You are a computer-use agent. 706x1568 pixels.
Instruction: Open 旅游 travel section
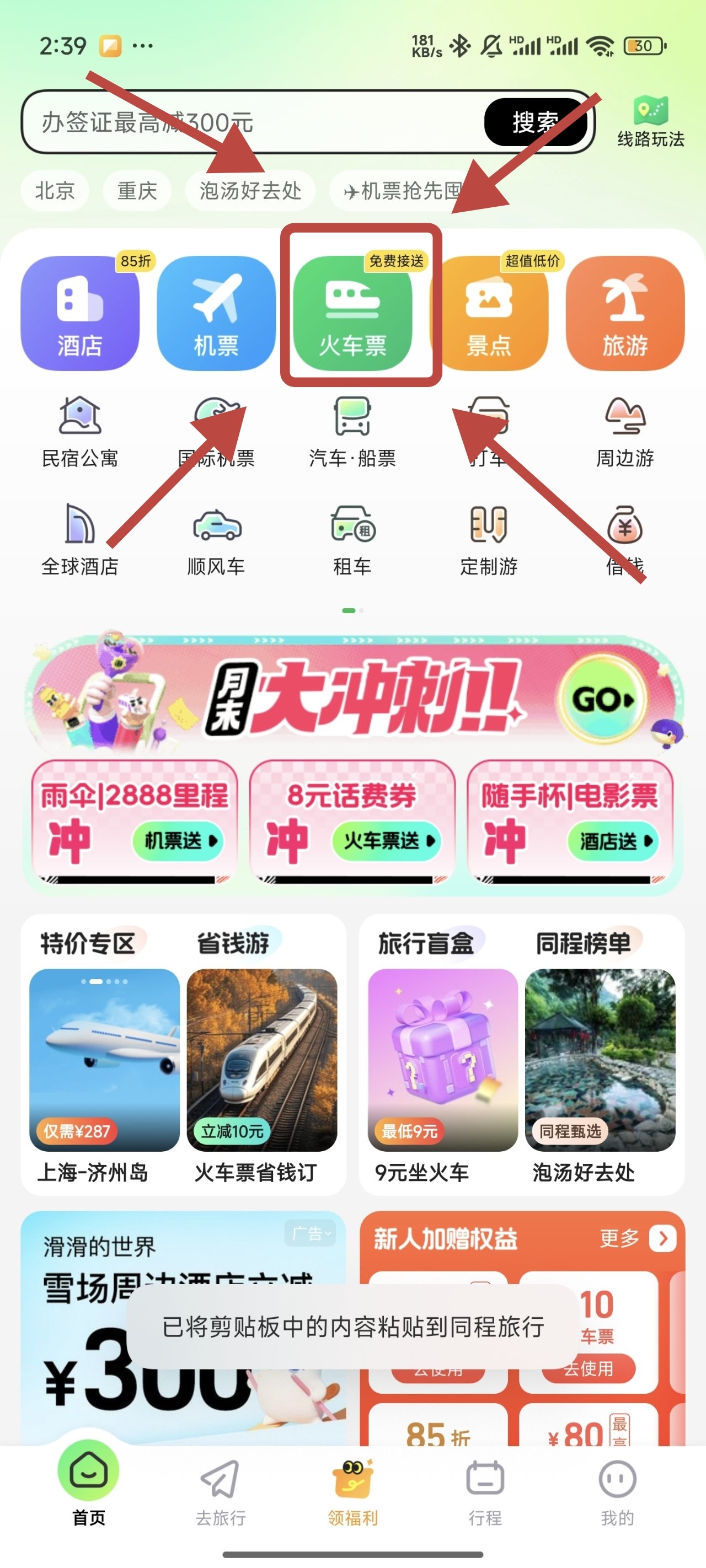pyautogui.click(x=625, y=313)
